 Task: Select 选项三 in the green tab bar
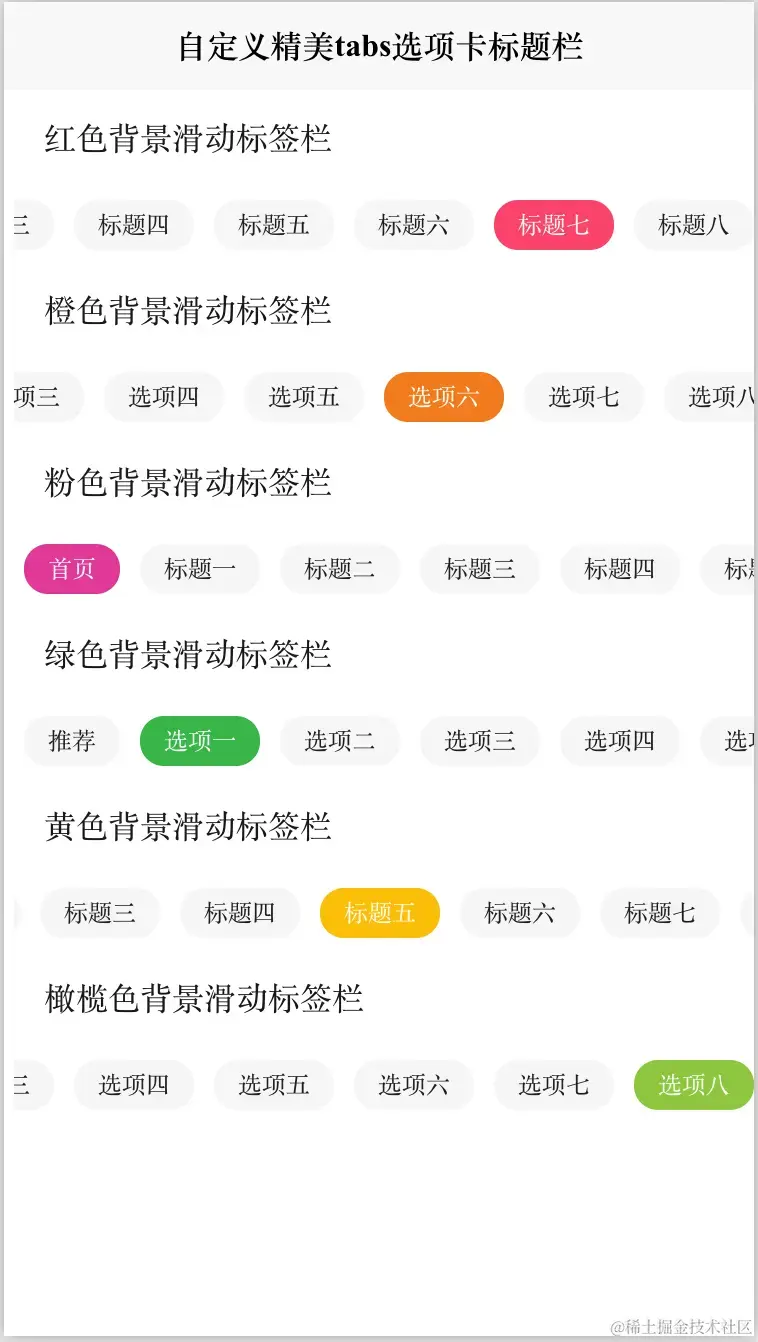point(479,741)
